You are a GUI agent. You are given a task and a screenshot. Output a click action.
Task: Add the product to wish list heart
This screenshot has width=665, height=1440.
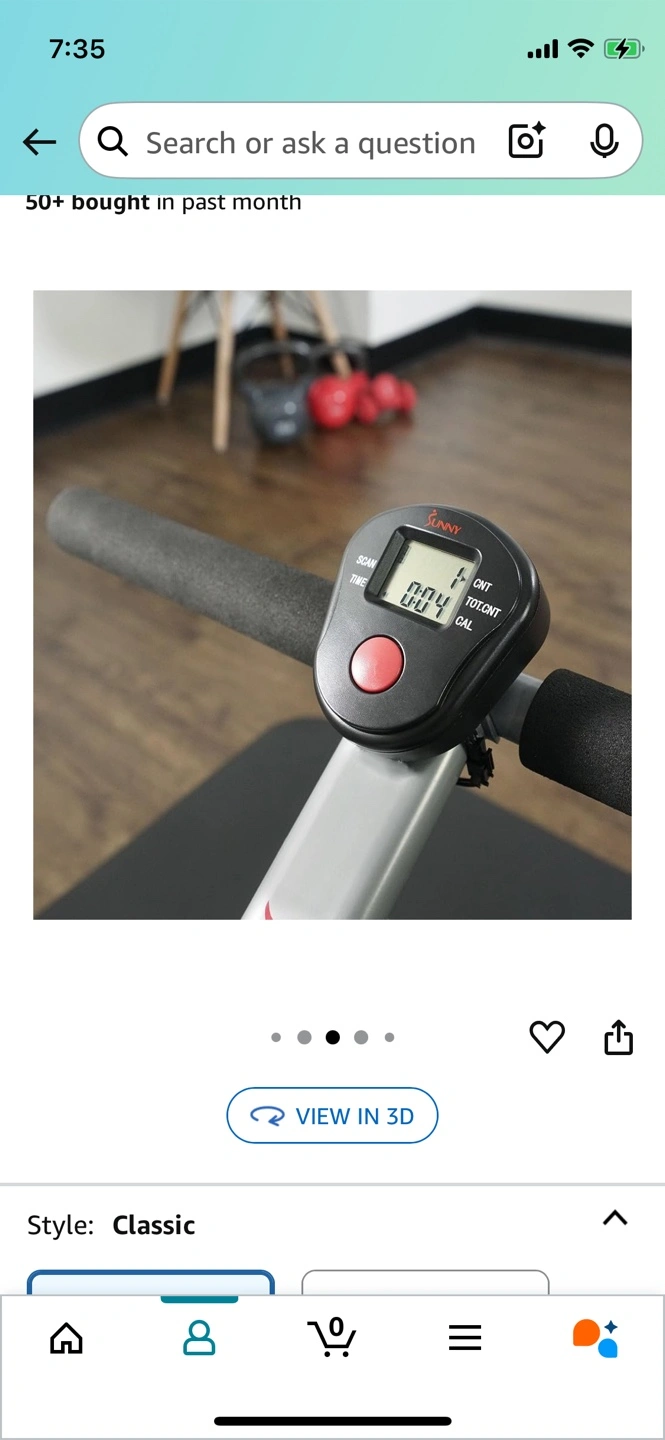click(547, 1037)
